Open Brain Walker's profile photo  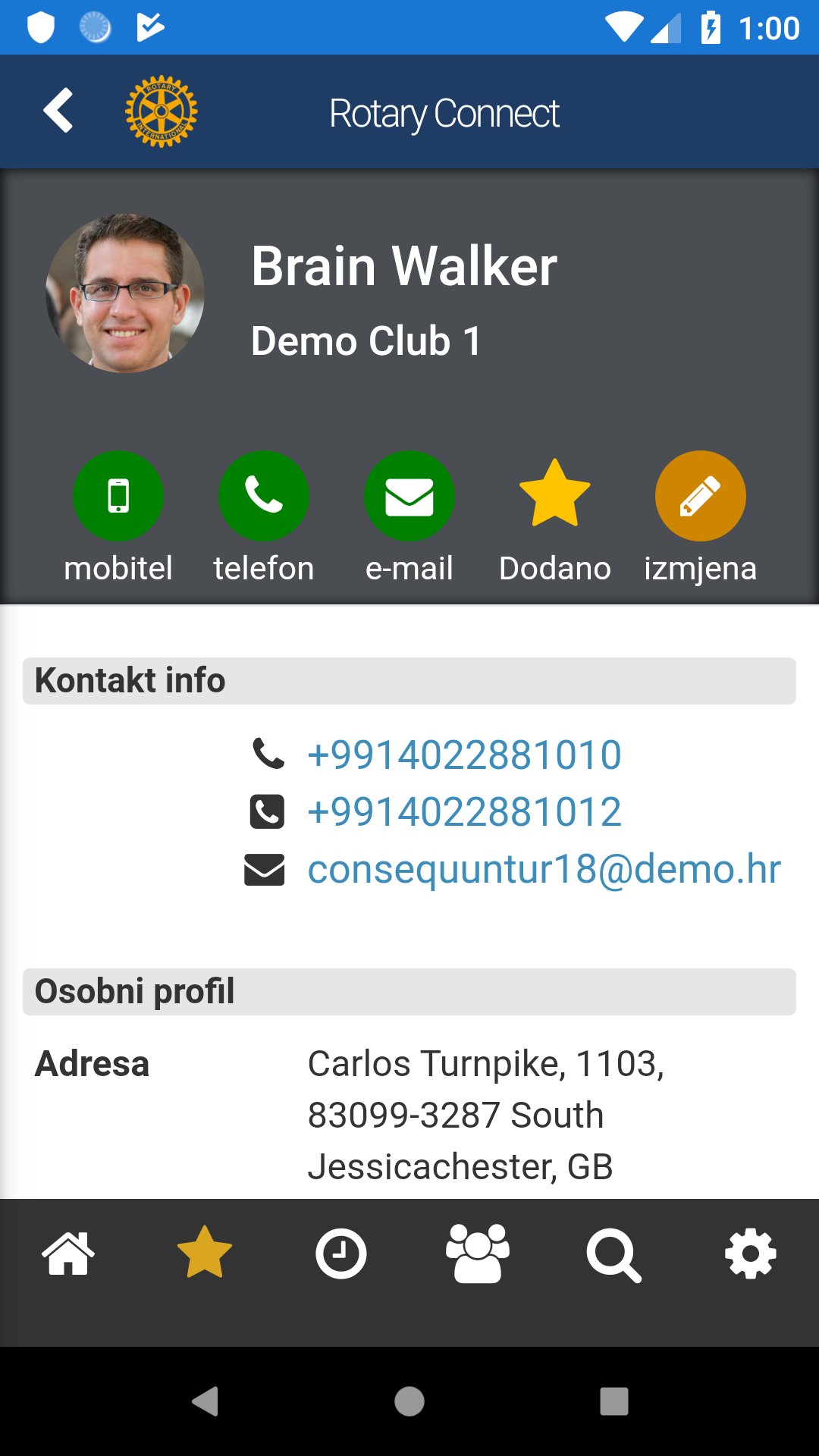[125, 293]
